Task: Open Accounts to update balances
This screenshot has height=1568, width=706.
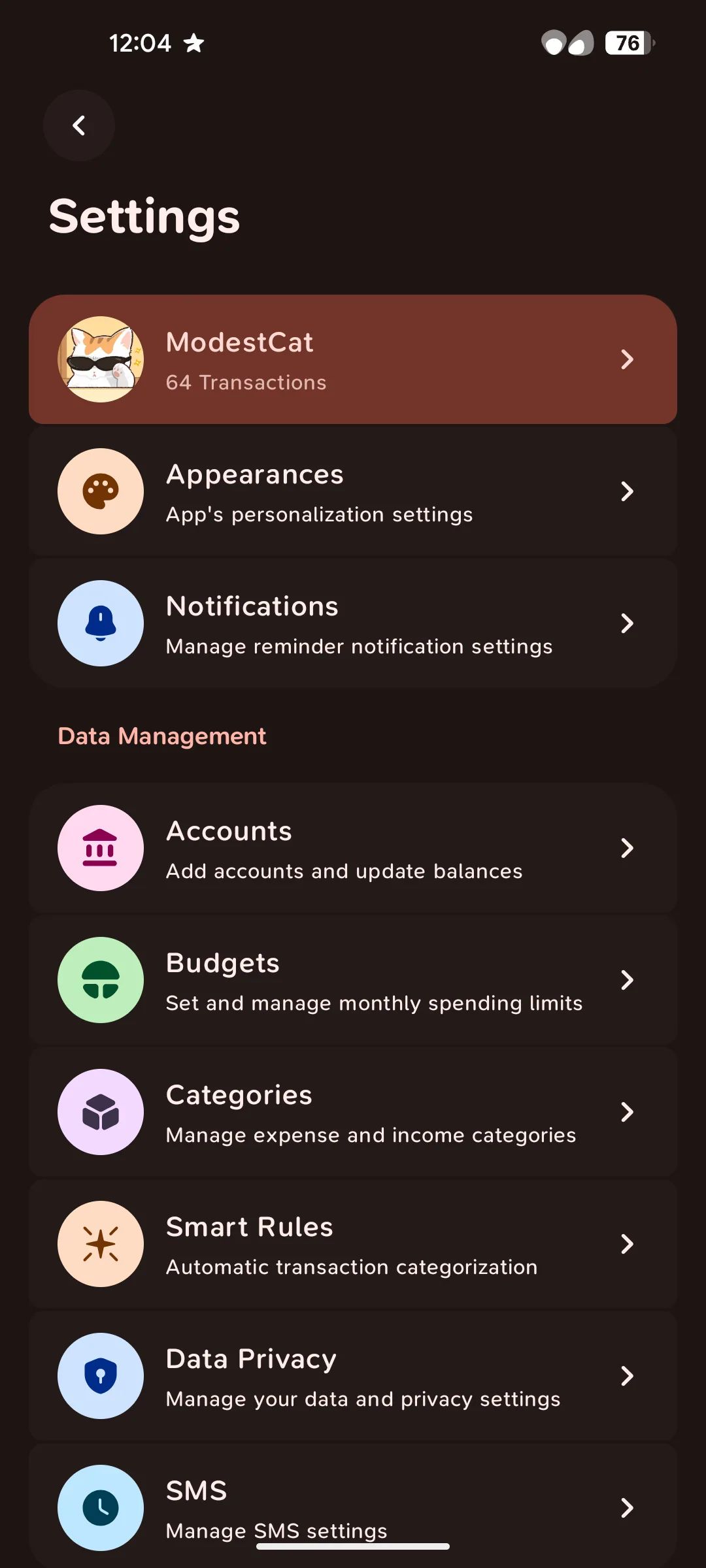Action: coord(353,848)
